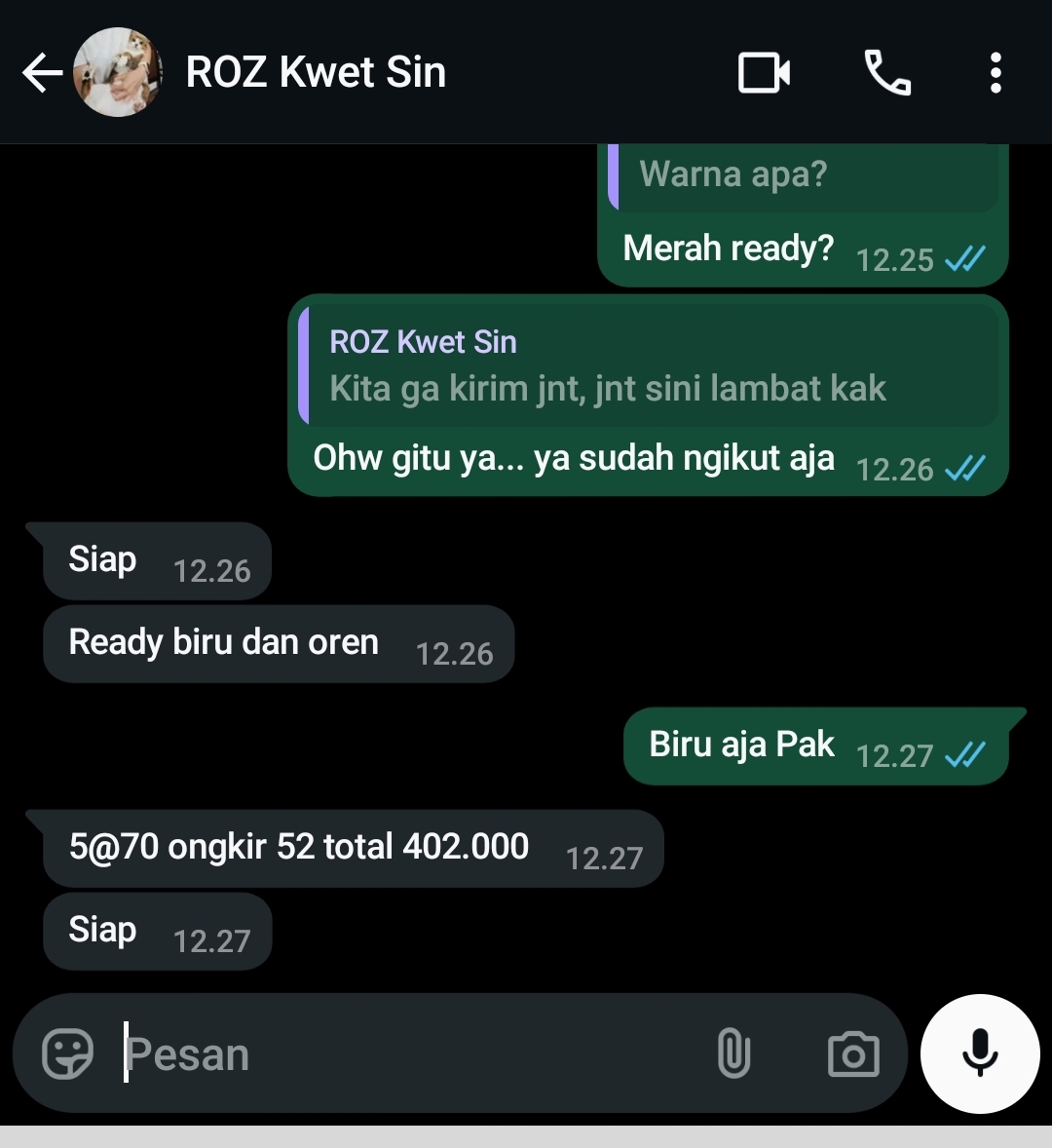
Task: Record a voice message with the microphone
Action: (980, 1053)
